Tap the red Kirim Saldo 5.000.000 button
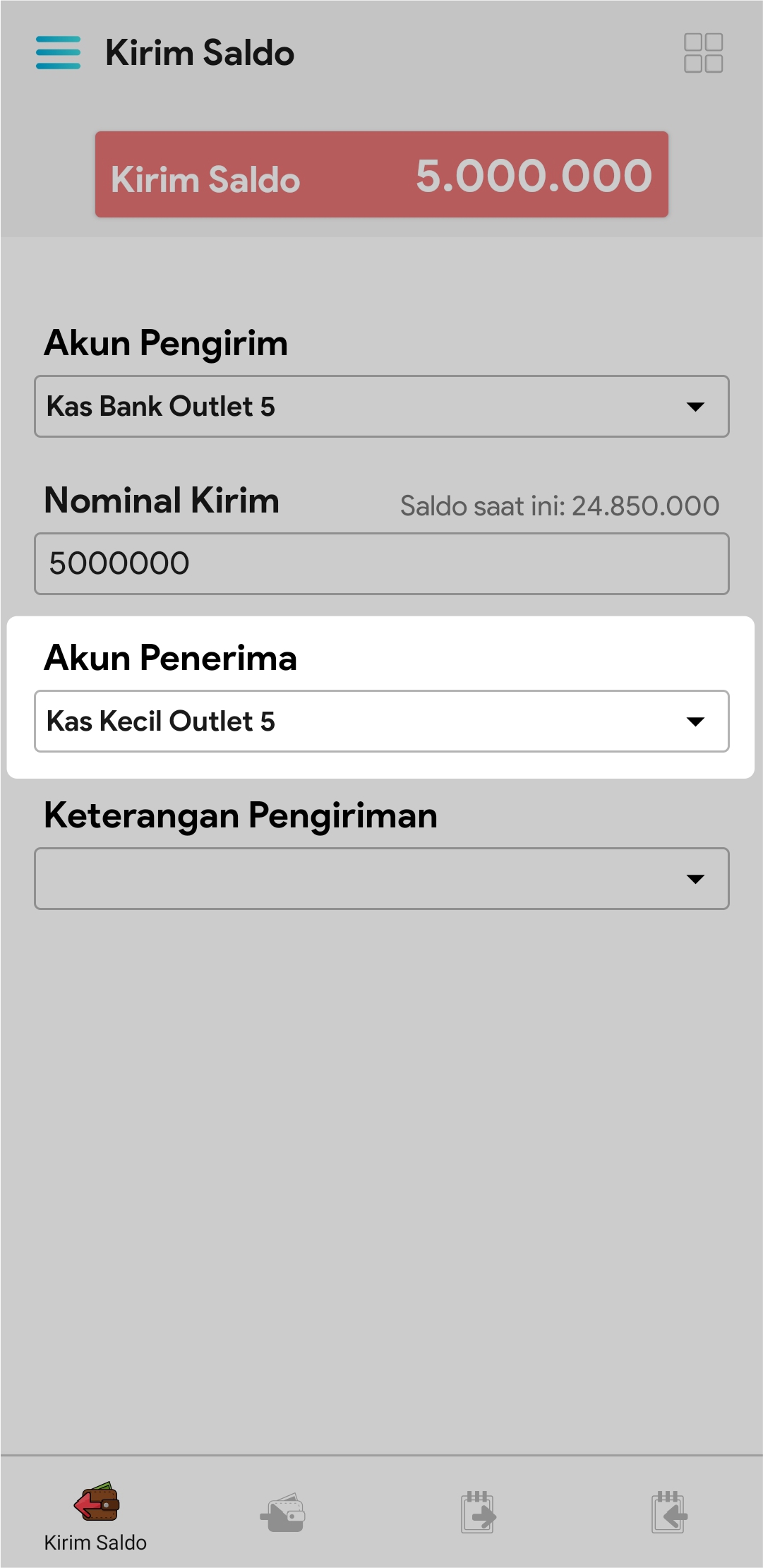Screen dimensions: 763x1568 [382, 174]
